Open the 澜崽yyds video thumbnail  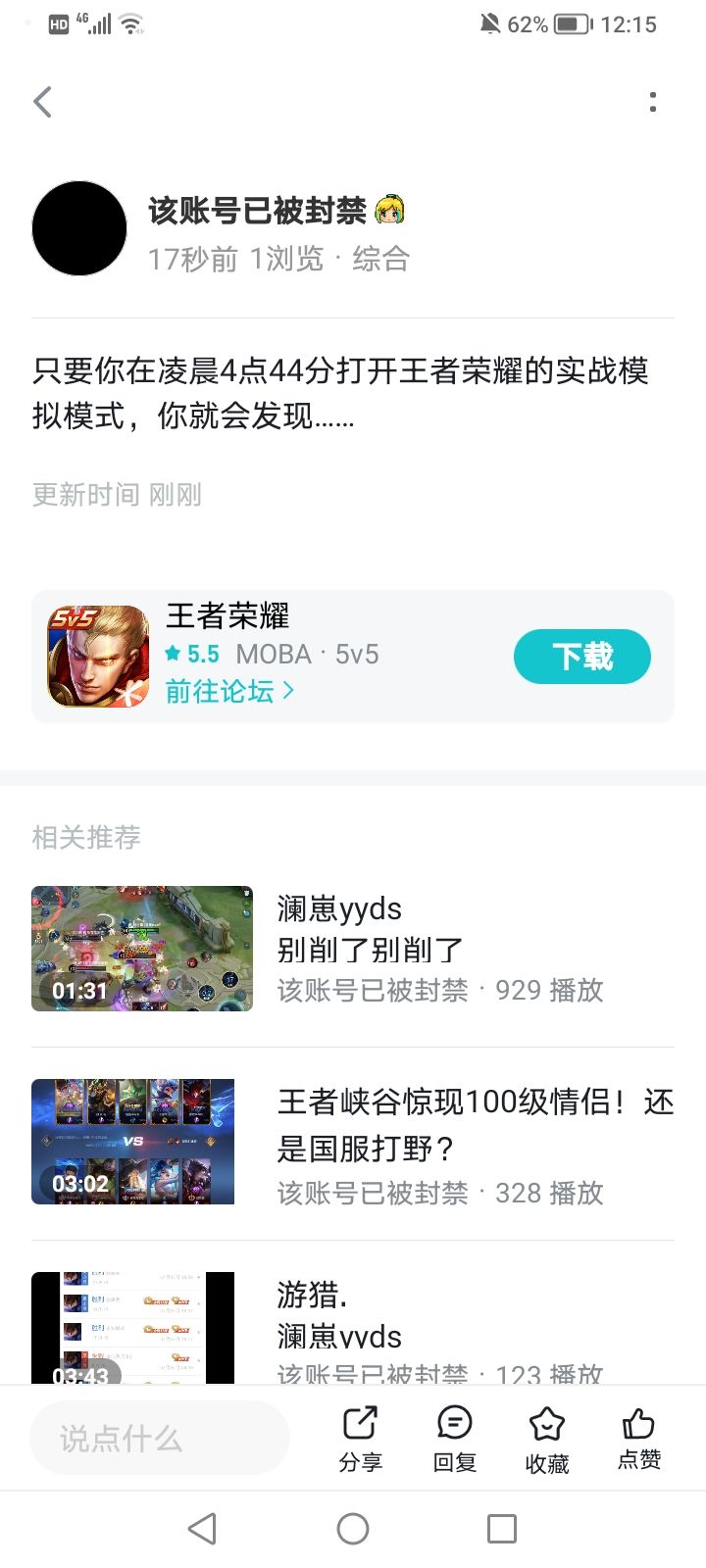141,948
